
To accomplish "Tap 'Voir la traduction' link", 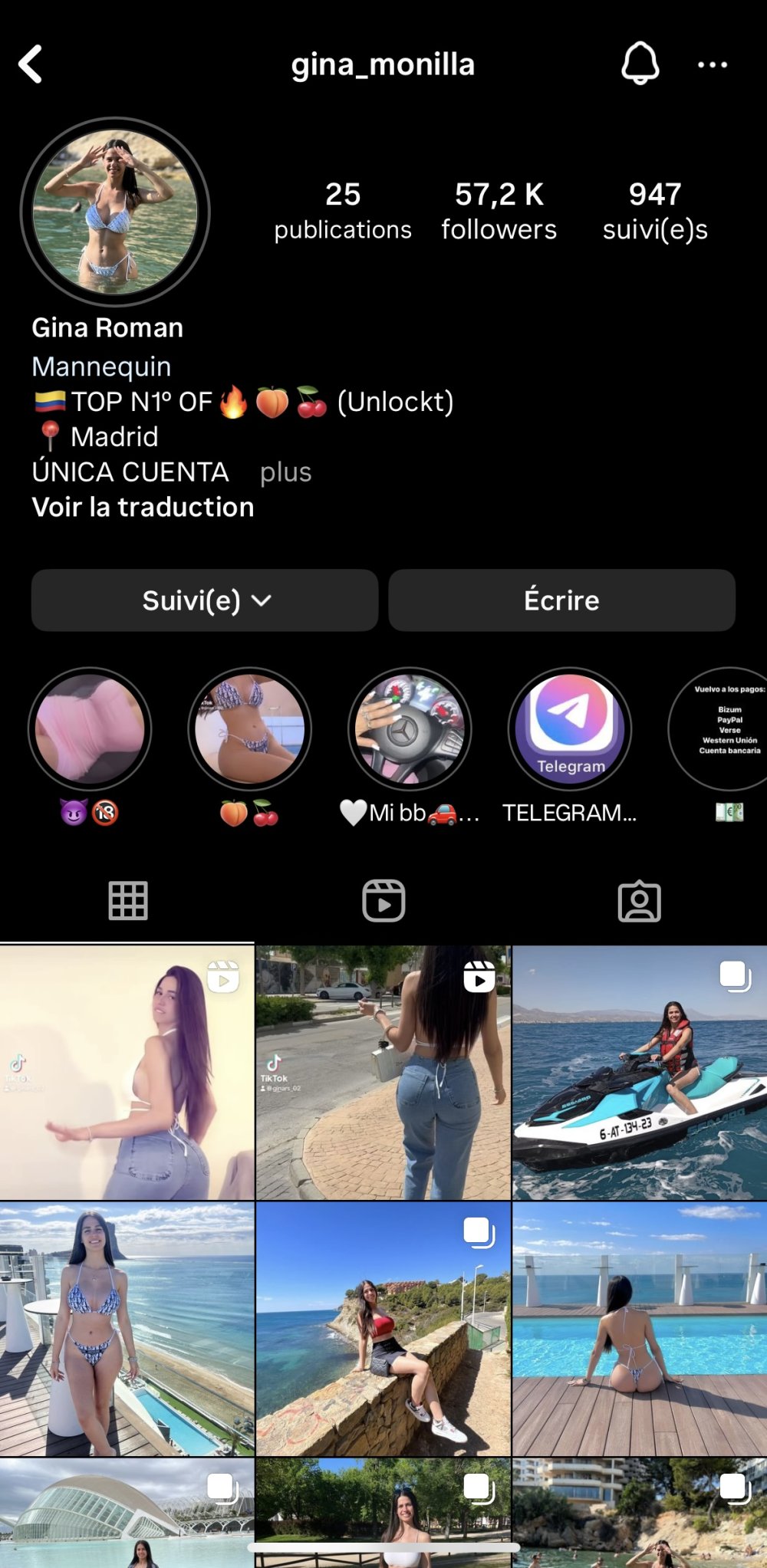I will pyautogui.click(x=143, y=508).
